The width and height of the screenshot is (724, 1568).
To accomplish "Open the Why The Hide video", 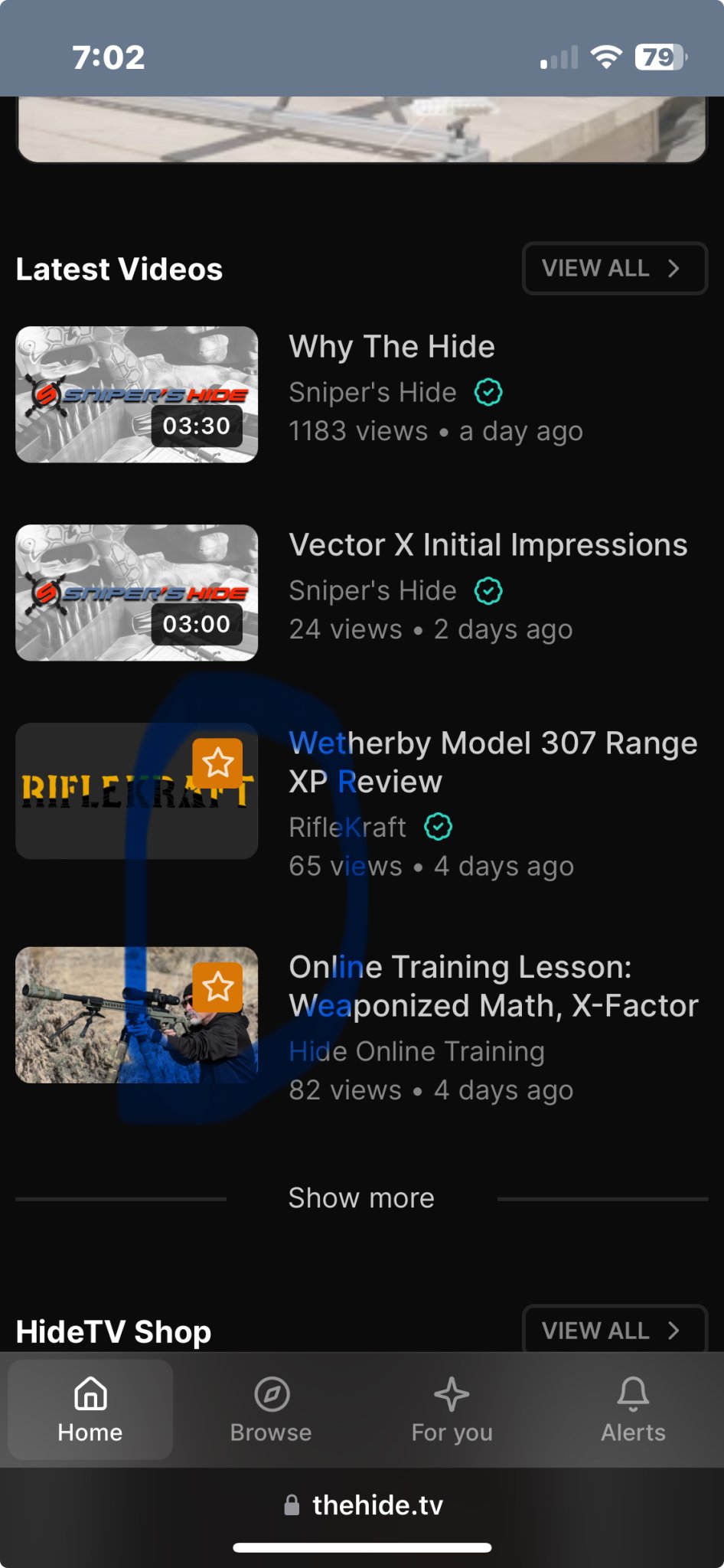I will point(391,347).
